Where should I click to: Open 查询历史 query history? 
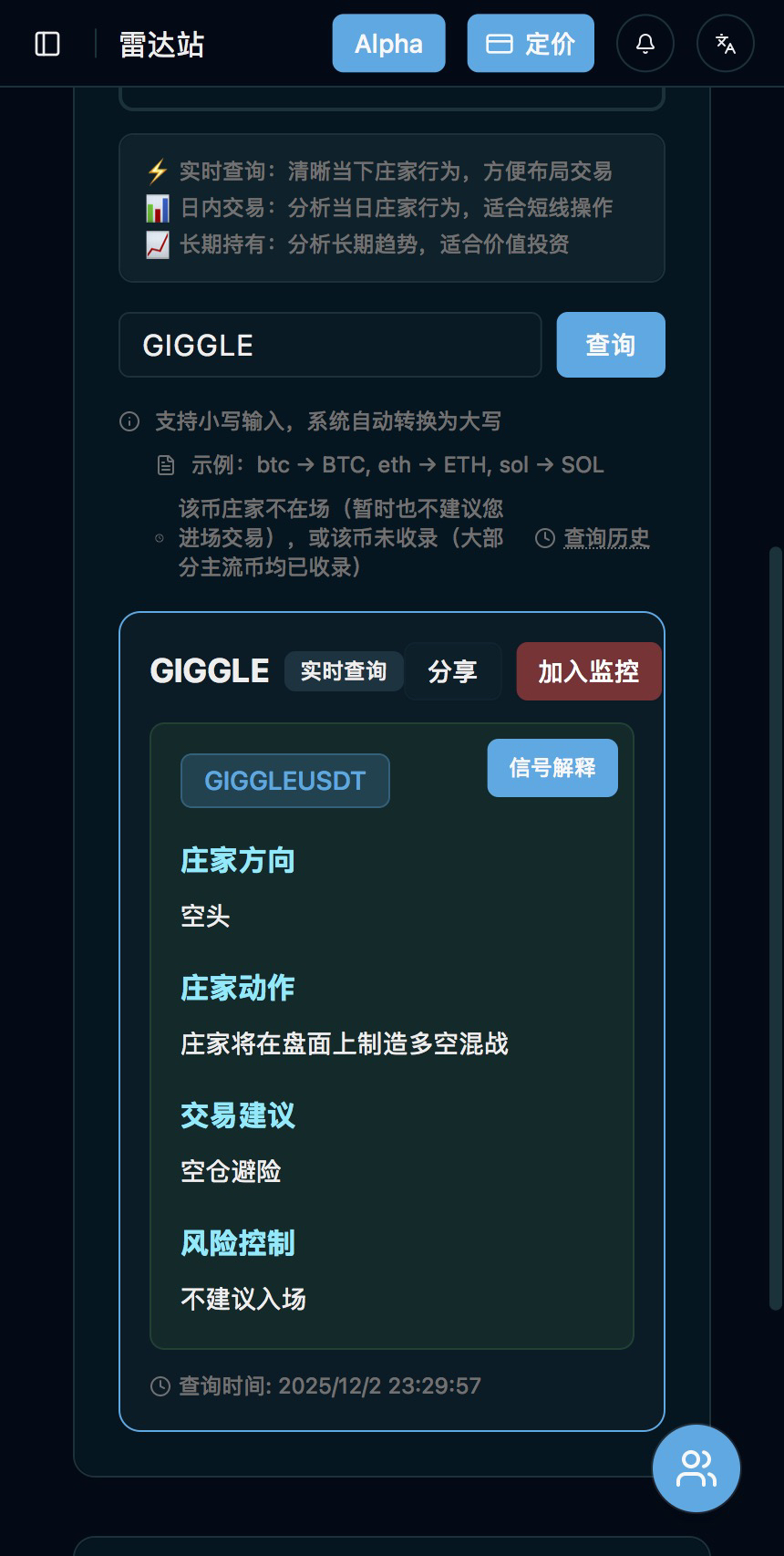(x=606, y=538)
